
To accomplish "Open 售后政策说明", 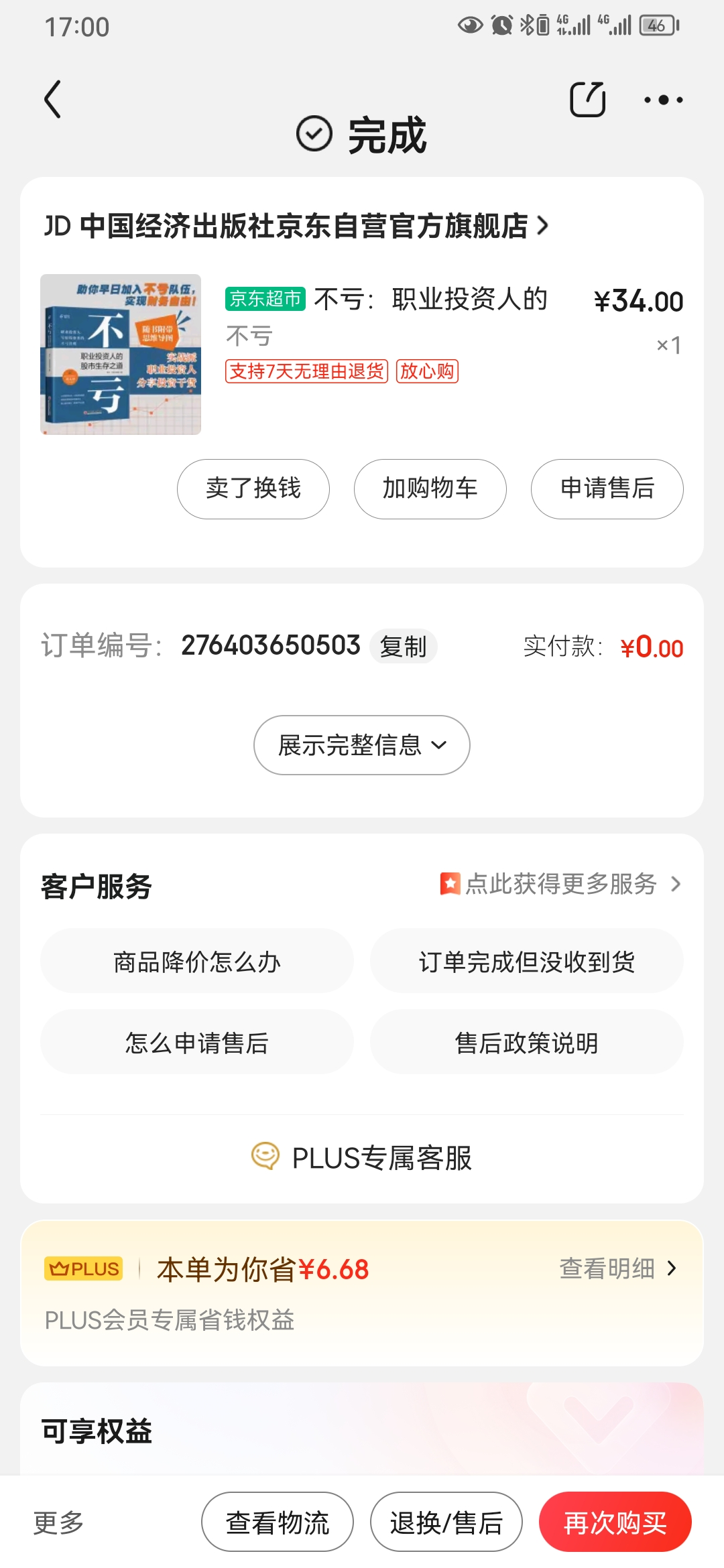I will [527, 1043].
